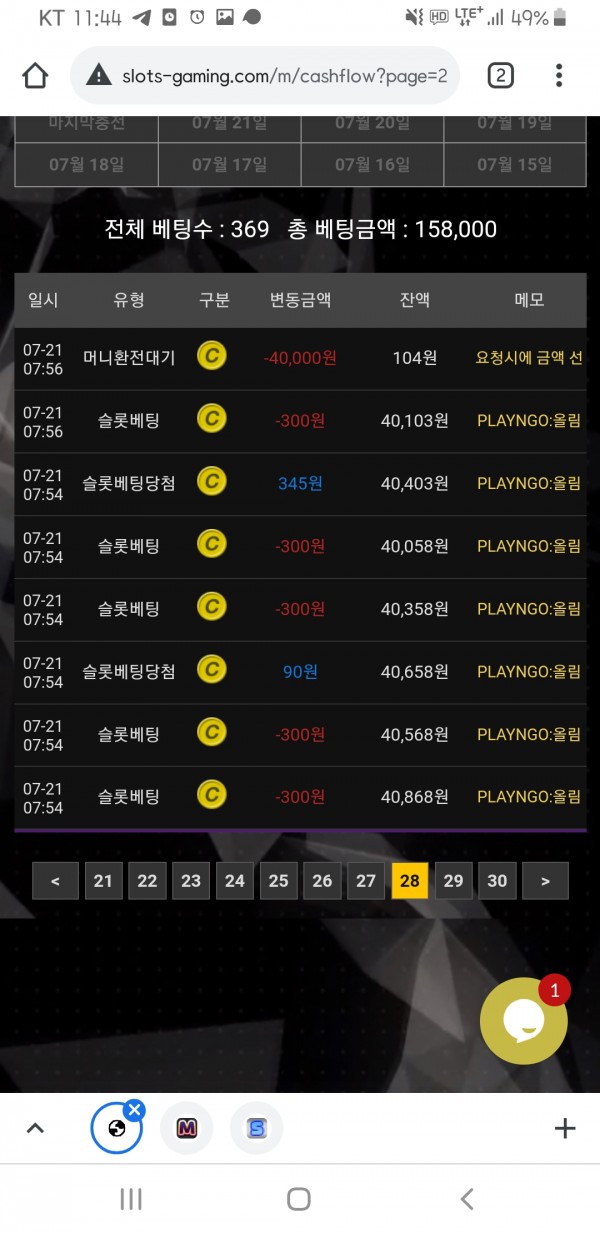This screenshot has width=600, height=1233.
Task: Select the 07월 15일 date filter
Action: 514,164
